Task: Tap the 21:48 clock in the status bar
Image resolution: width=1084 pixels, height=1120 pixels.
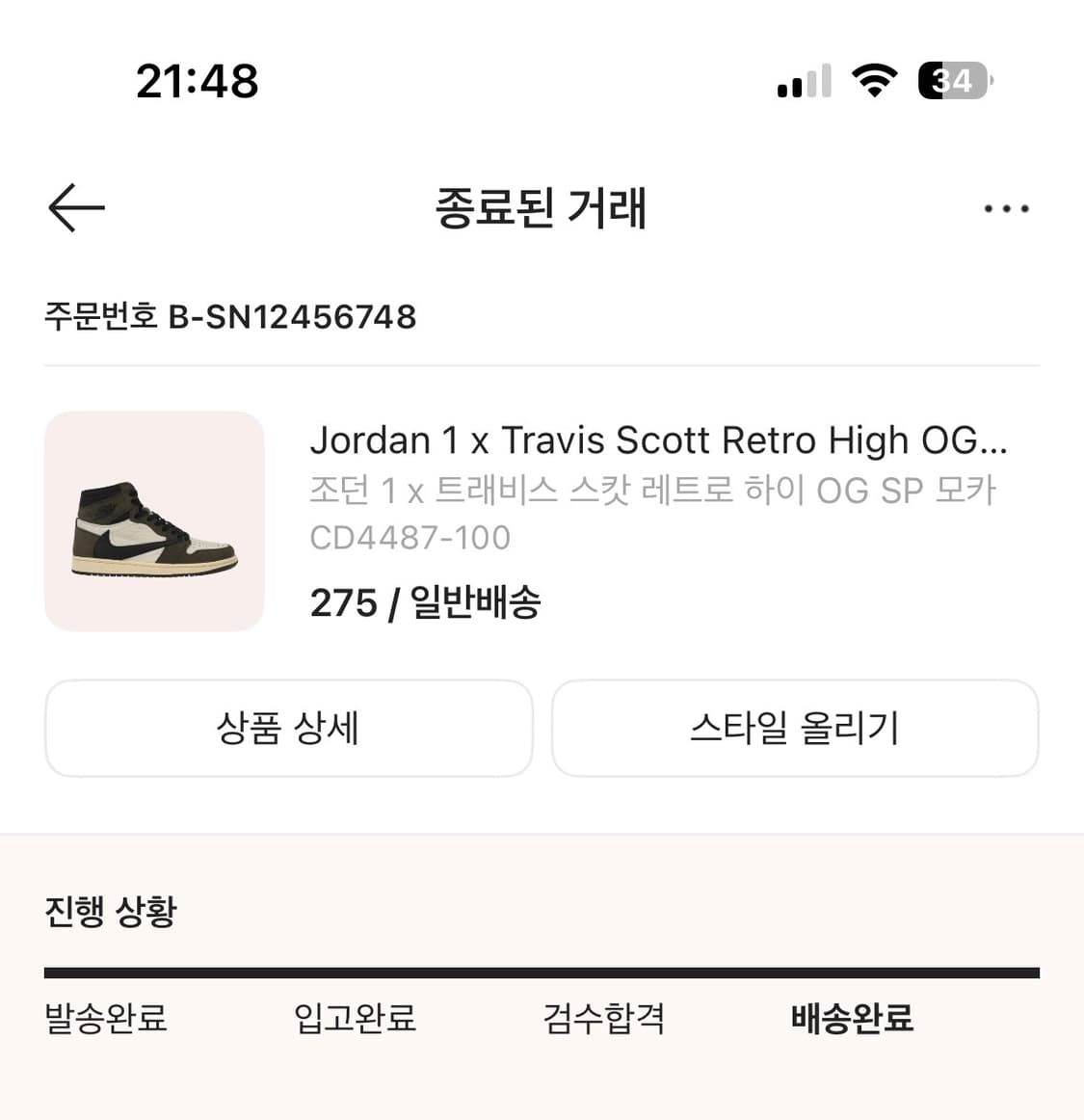Action: (198, 81)
